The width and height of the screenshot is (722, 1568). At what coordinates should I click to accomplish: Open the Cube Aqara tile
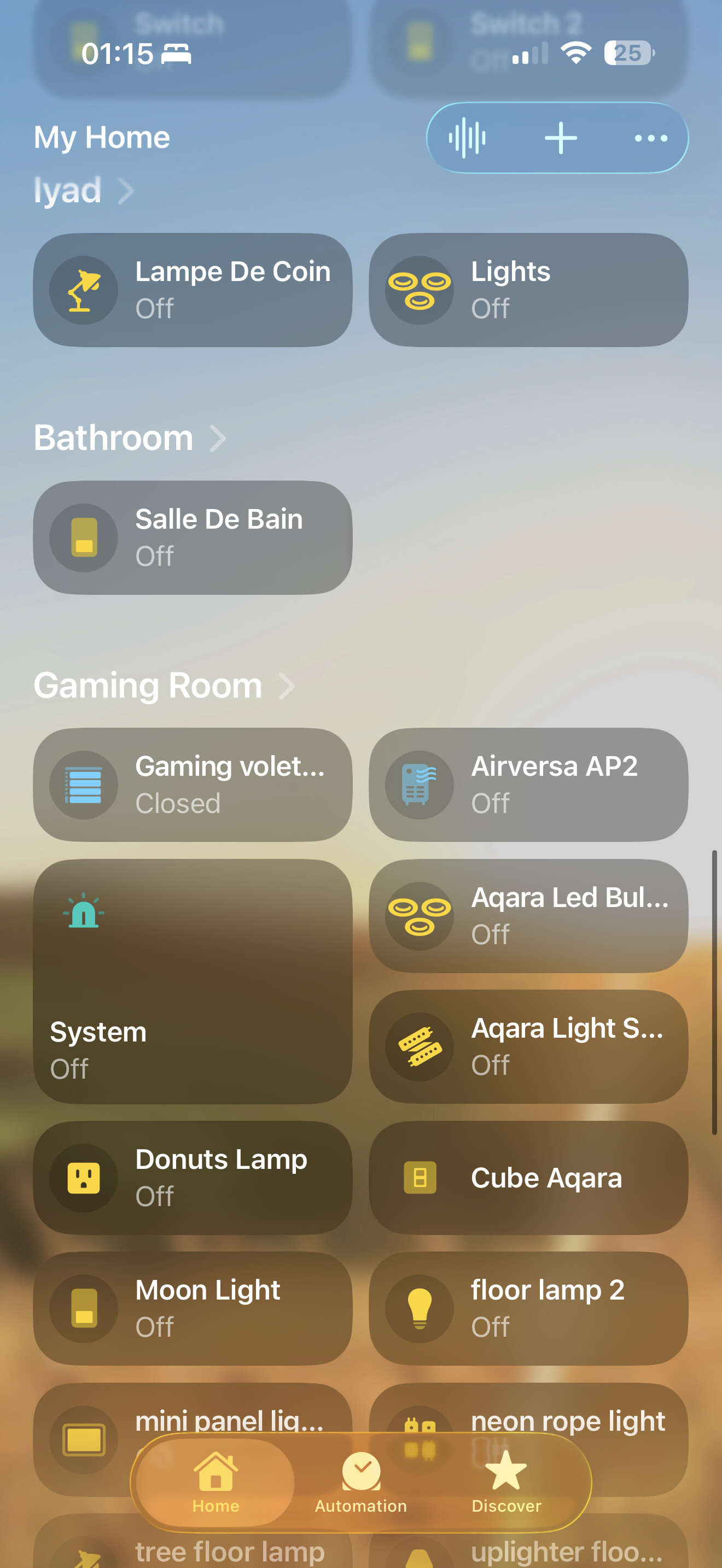[528, 1178]
